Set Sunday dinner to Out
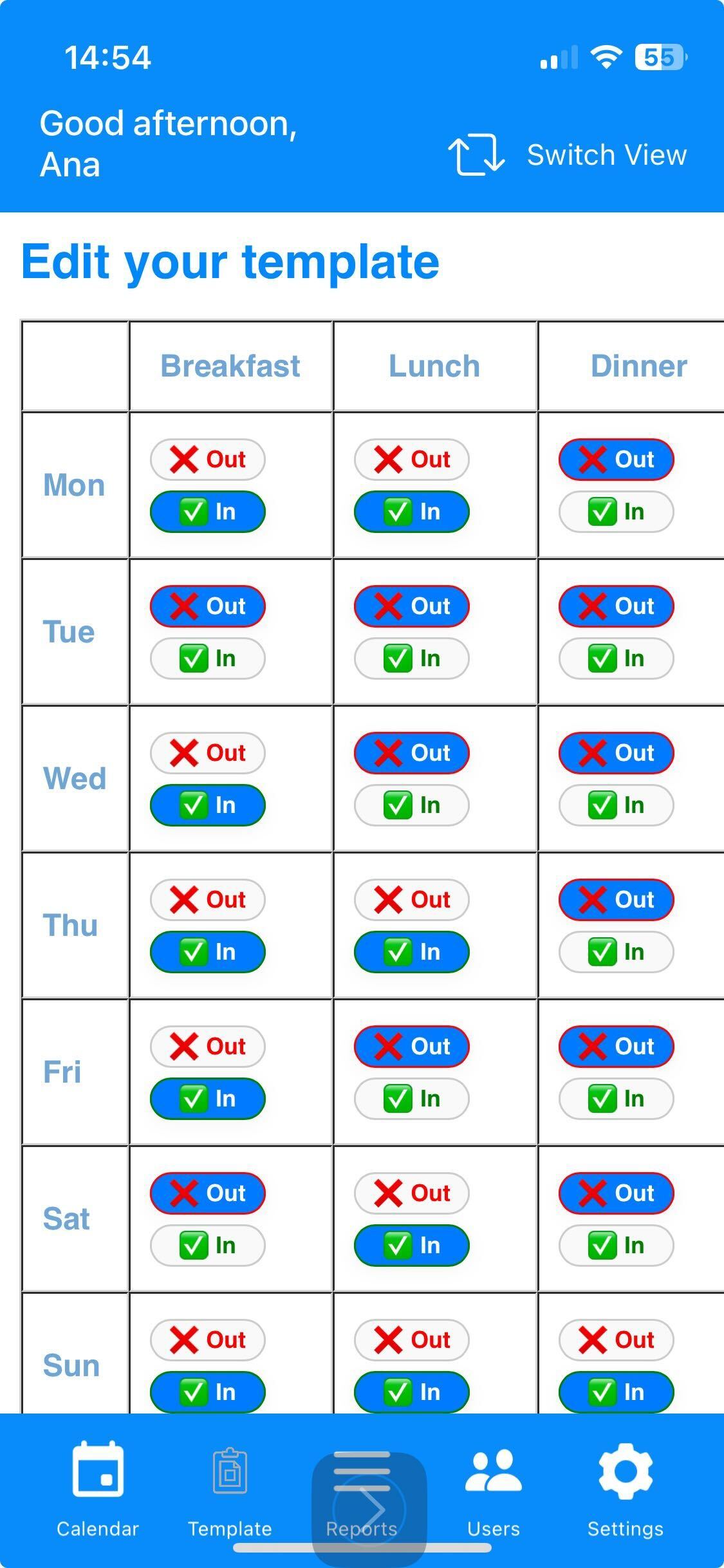724x1568 pixels. [616, 1340]
